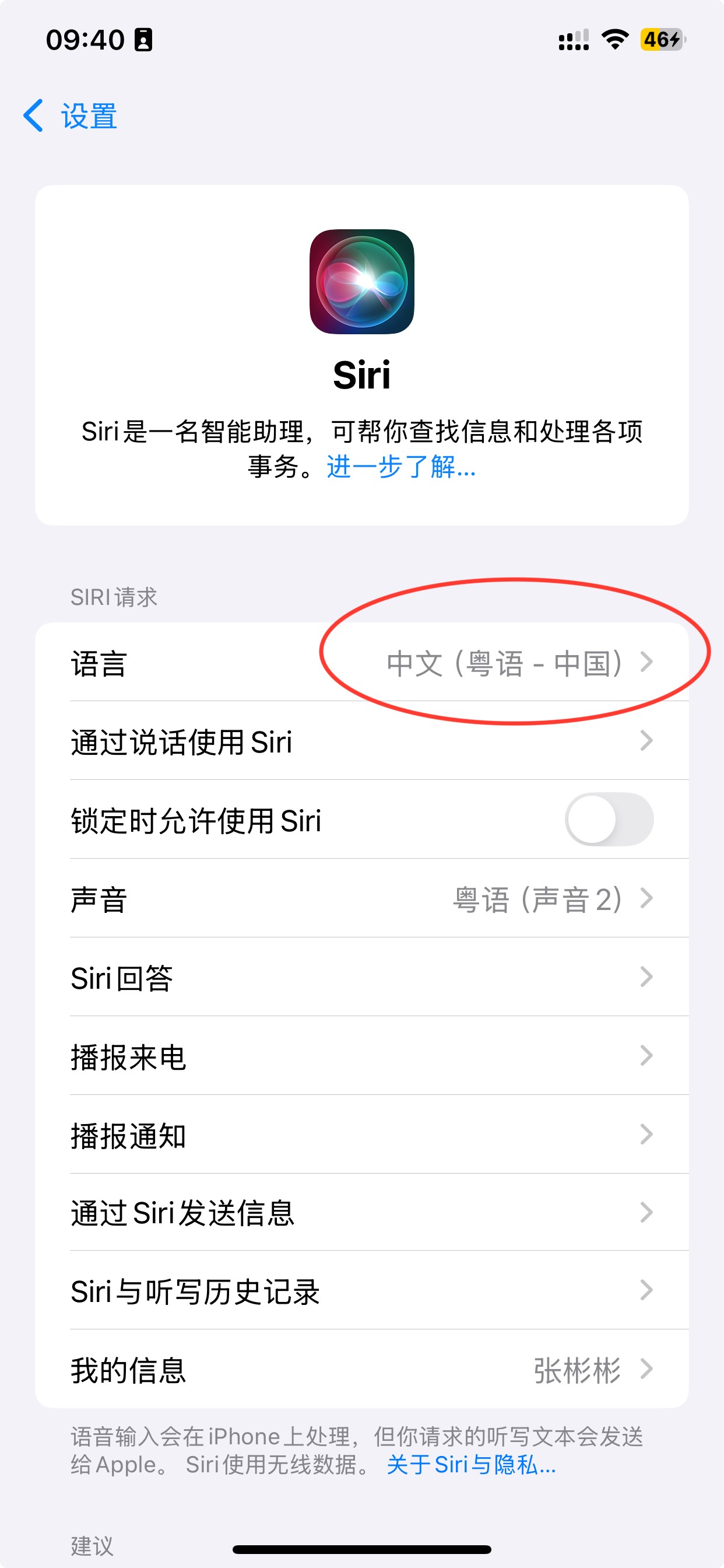The image size is (724, 1568).
Task: Open 我的信息 row
Action: coord(361,1370)
